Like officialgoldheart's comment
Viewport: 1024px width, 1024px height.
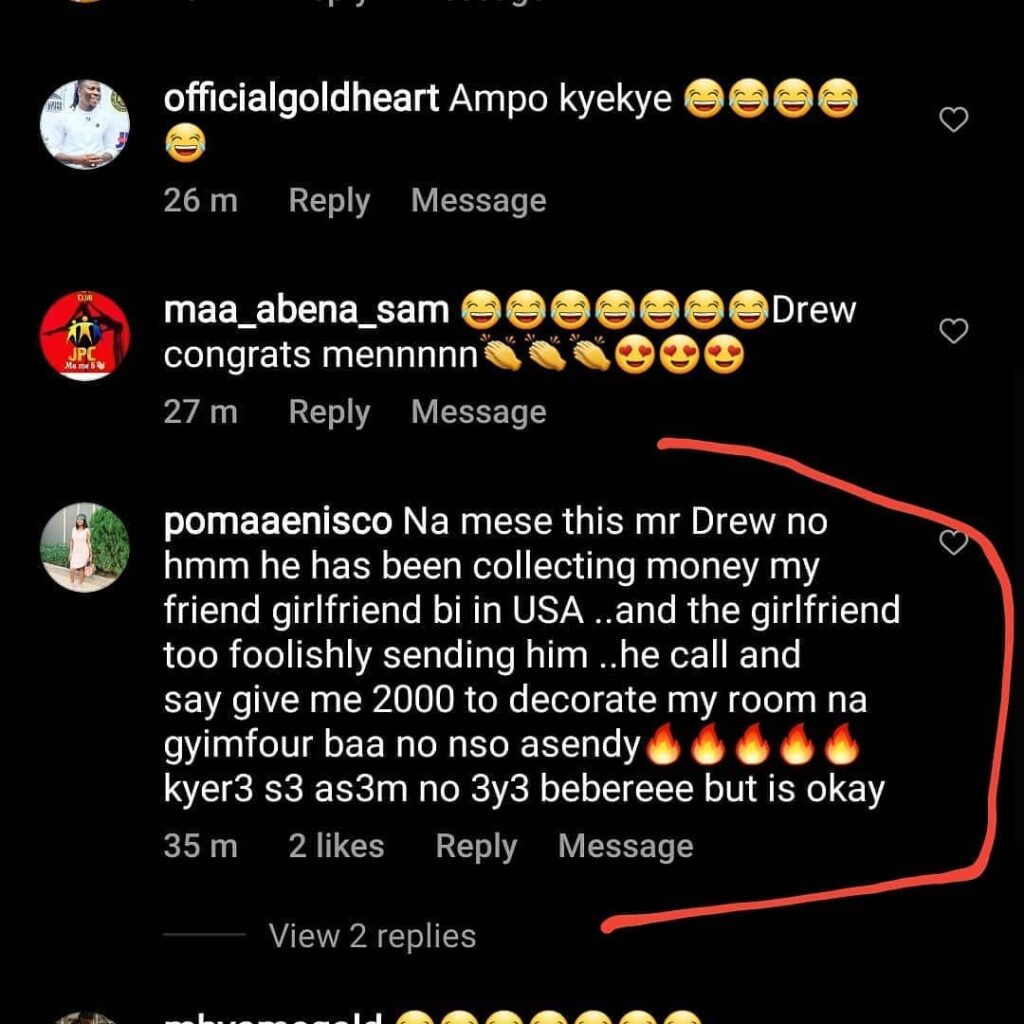click(955, 120)
